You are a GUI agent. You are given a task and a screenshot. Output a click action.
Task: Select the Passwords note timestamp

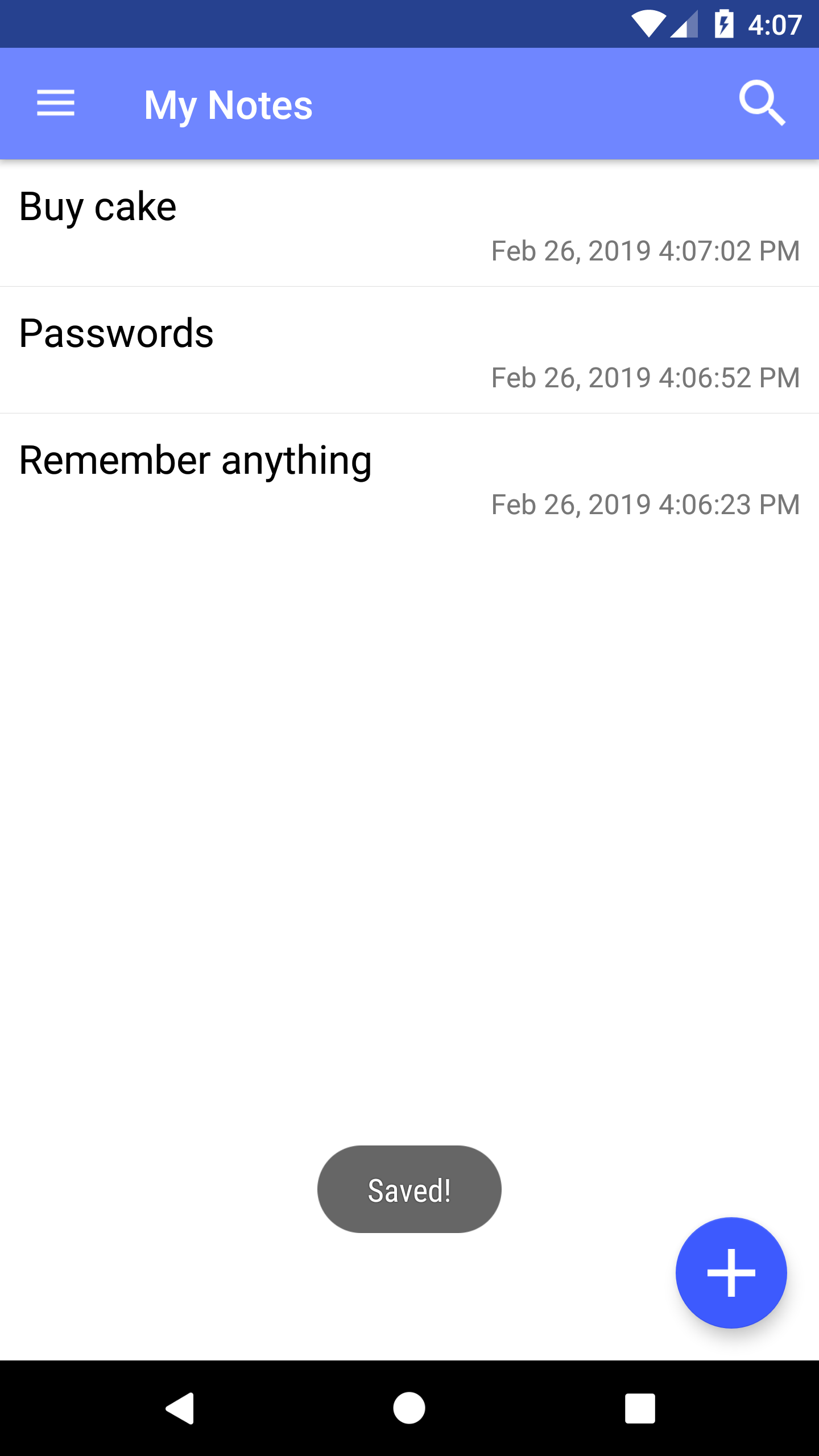click(x=644, y=376)
